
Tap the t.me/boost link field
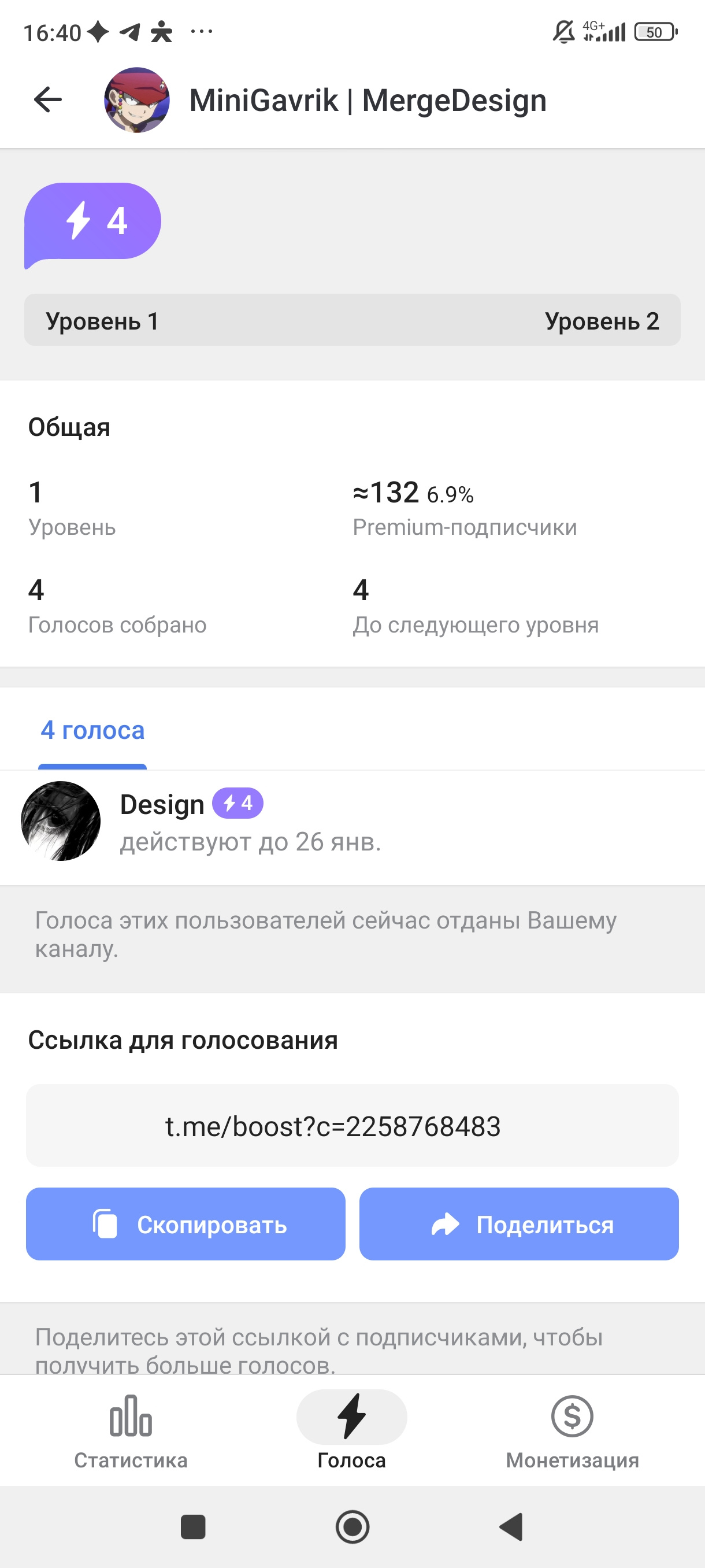tap(352, 1126)
